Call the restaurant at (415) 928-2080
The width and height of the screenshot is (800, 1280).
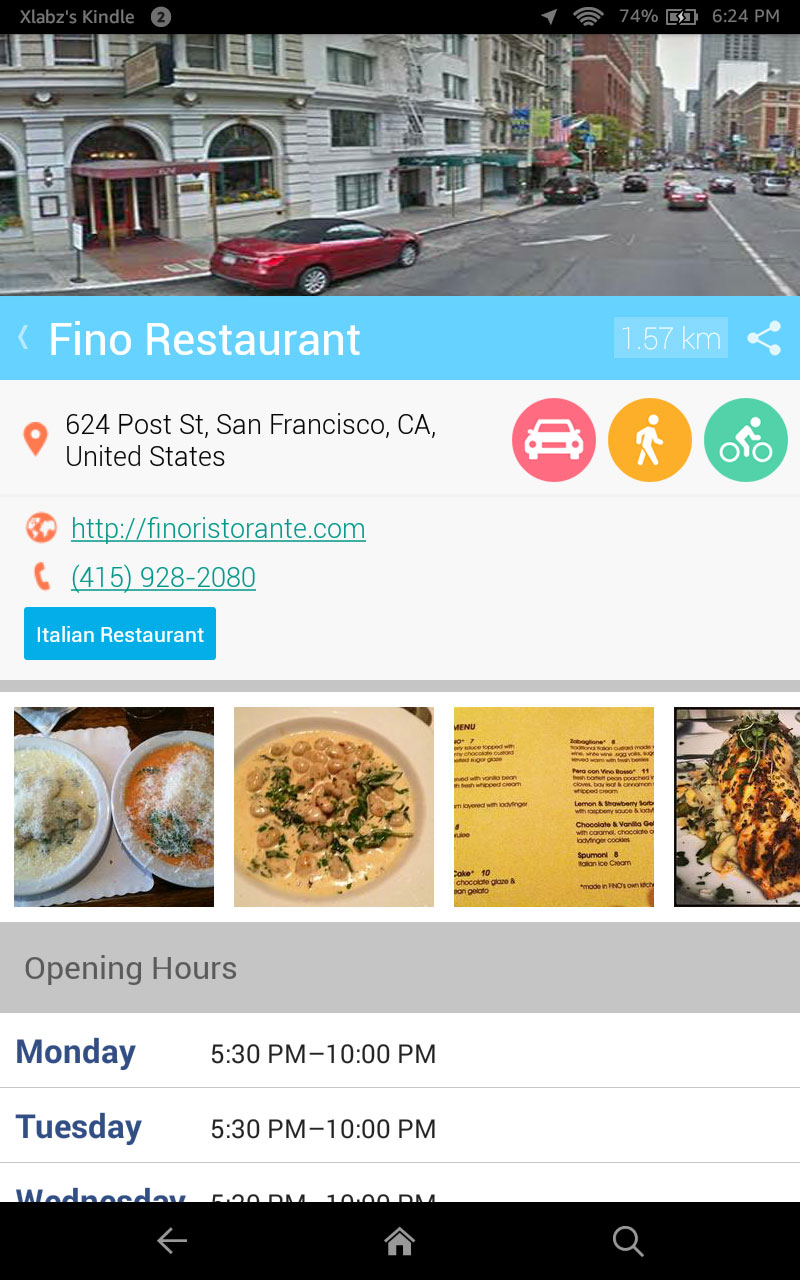[x=163, y=577]
